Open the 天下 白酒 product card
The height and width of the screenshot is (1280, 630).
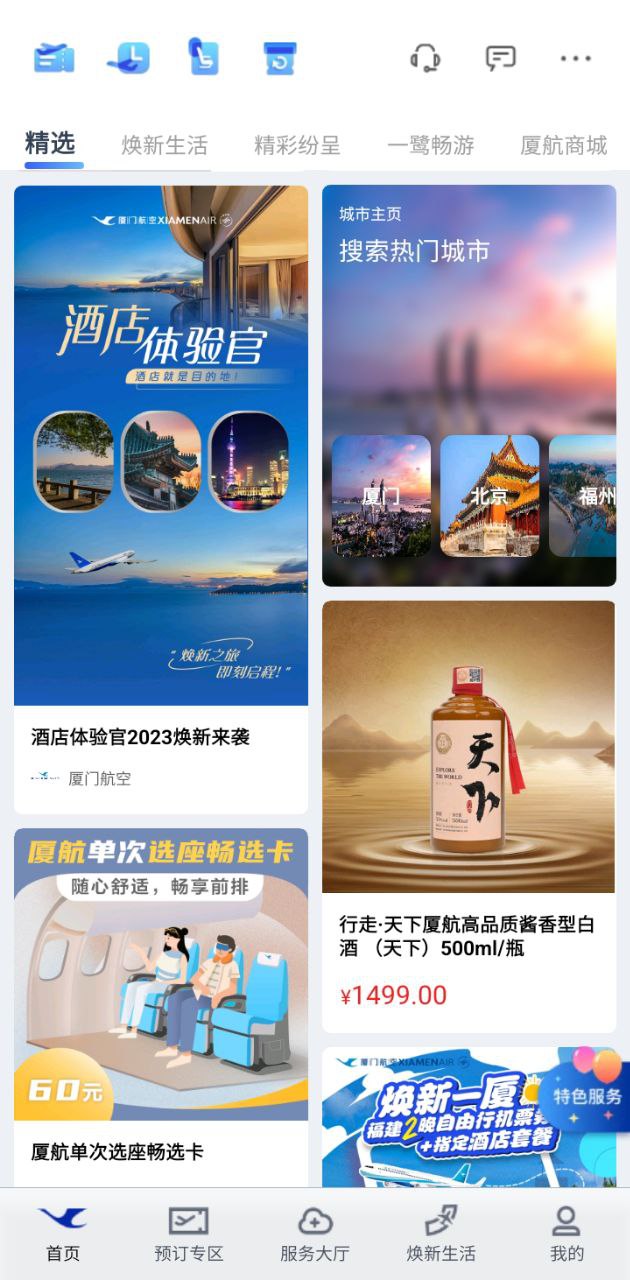468,815
